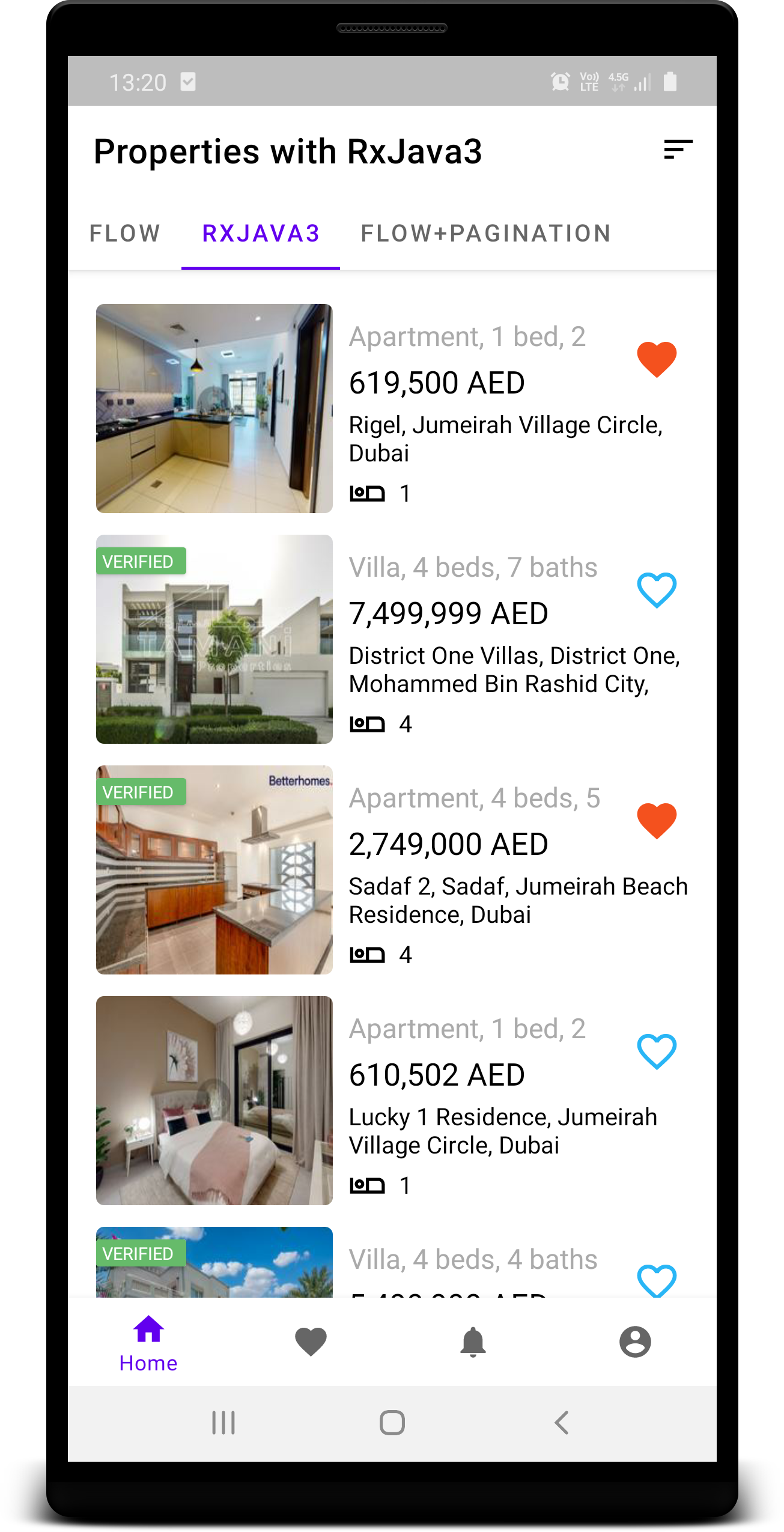Remove favorite from 2,749,000 AED apartment
The image size is (784, 1532).
(x=657, y=820)
